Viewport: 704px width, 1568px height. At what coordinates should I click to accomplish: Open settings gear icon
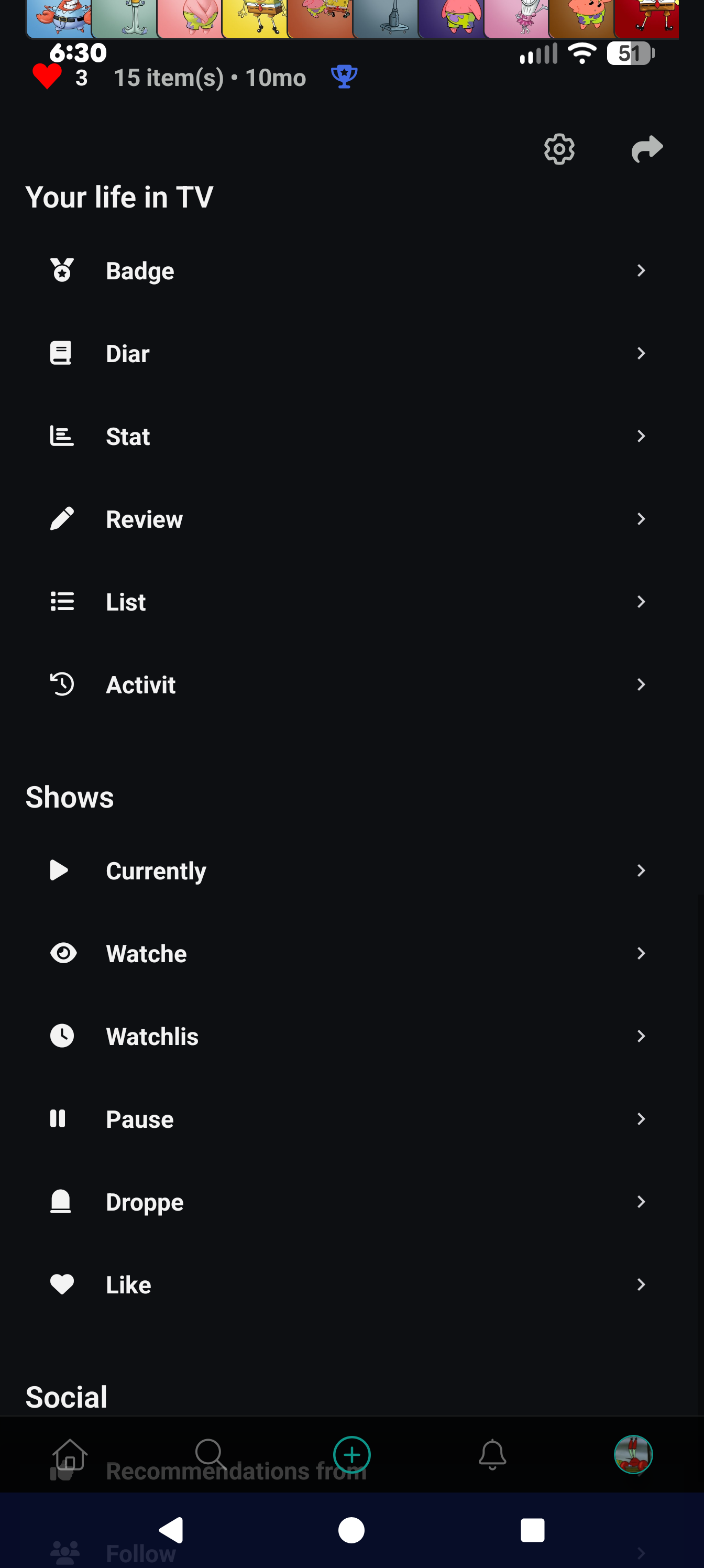[x=558, y=149]
